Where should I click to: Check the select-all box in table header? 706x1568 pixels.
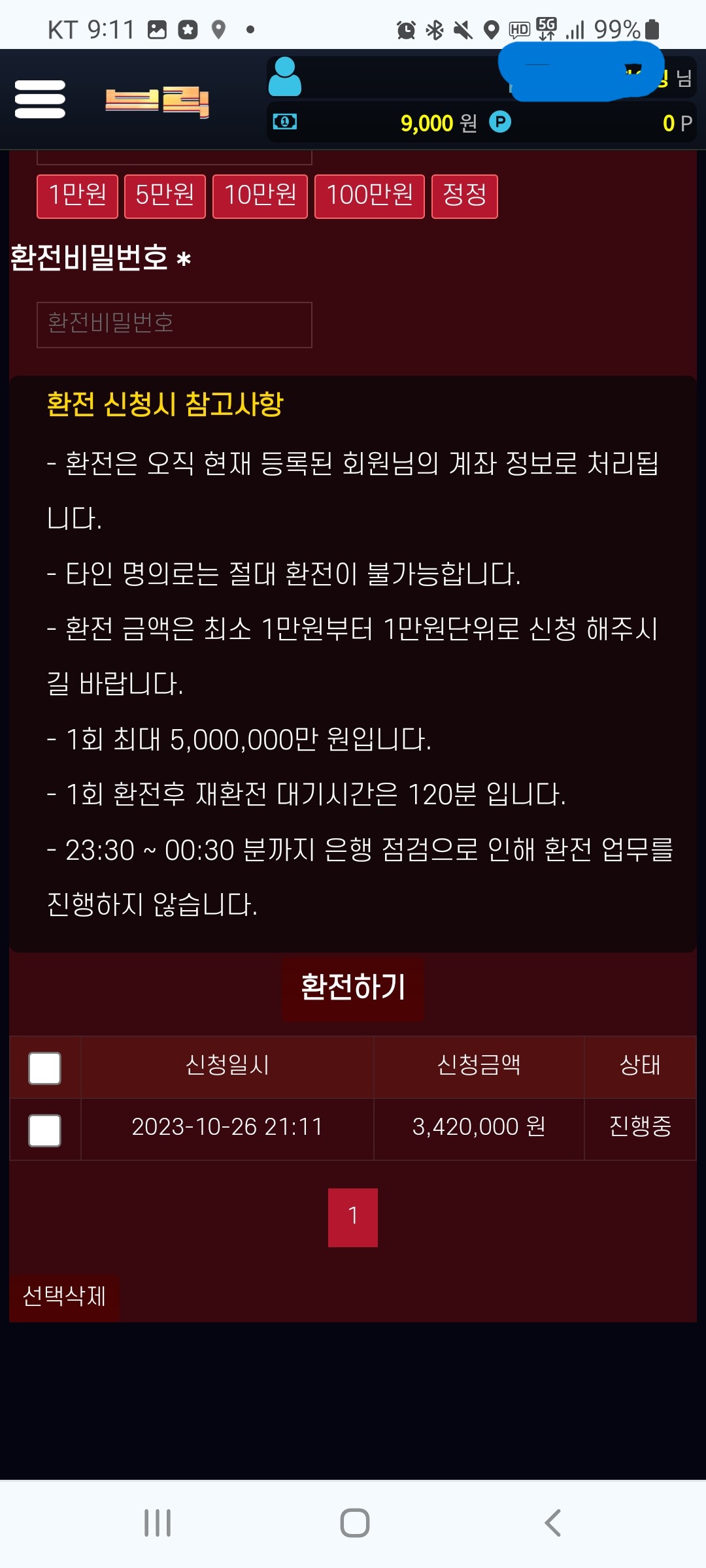click(44, 1068)
